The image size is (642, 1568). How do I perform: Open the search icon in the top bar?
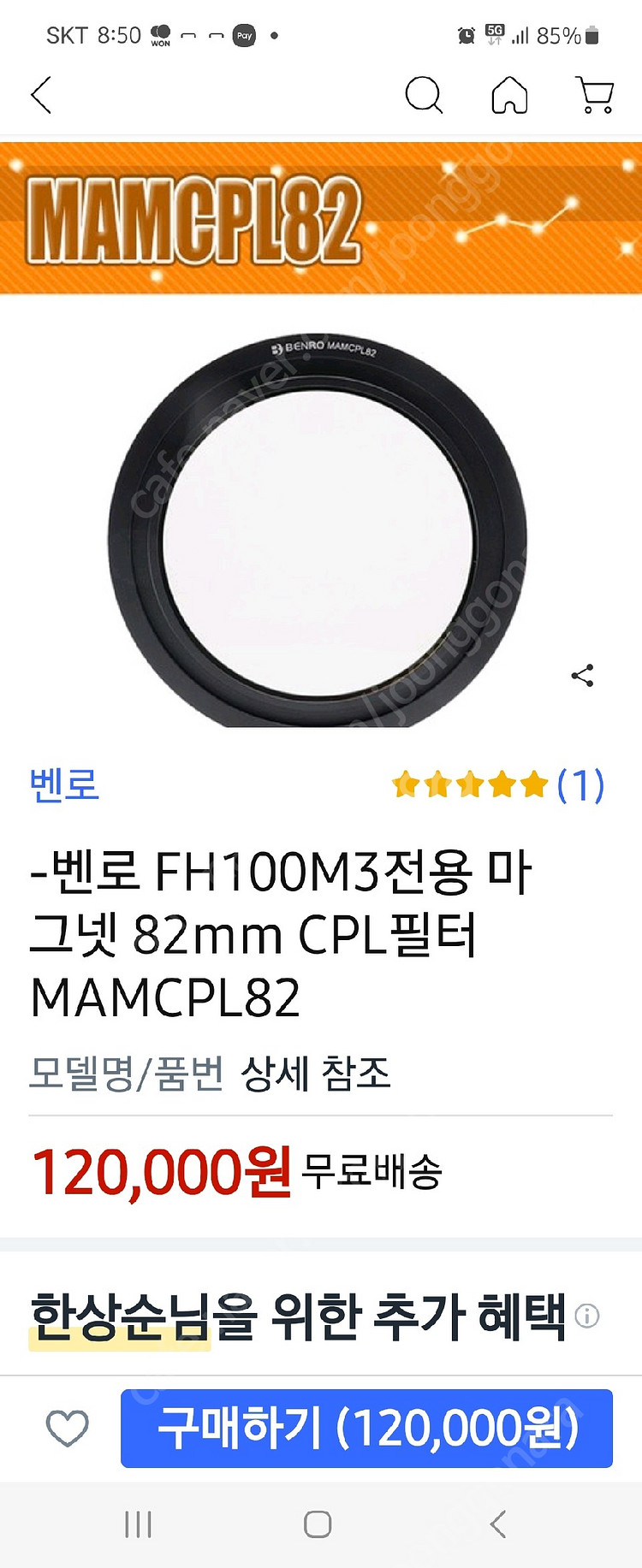point(424,95)
